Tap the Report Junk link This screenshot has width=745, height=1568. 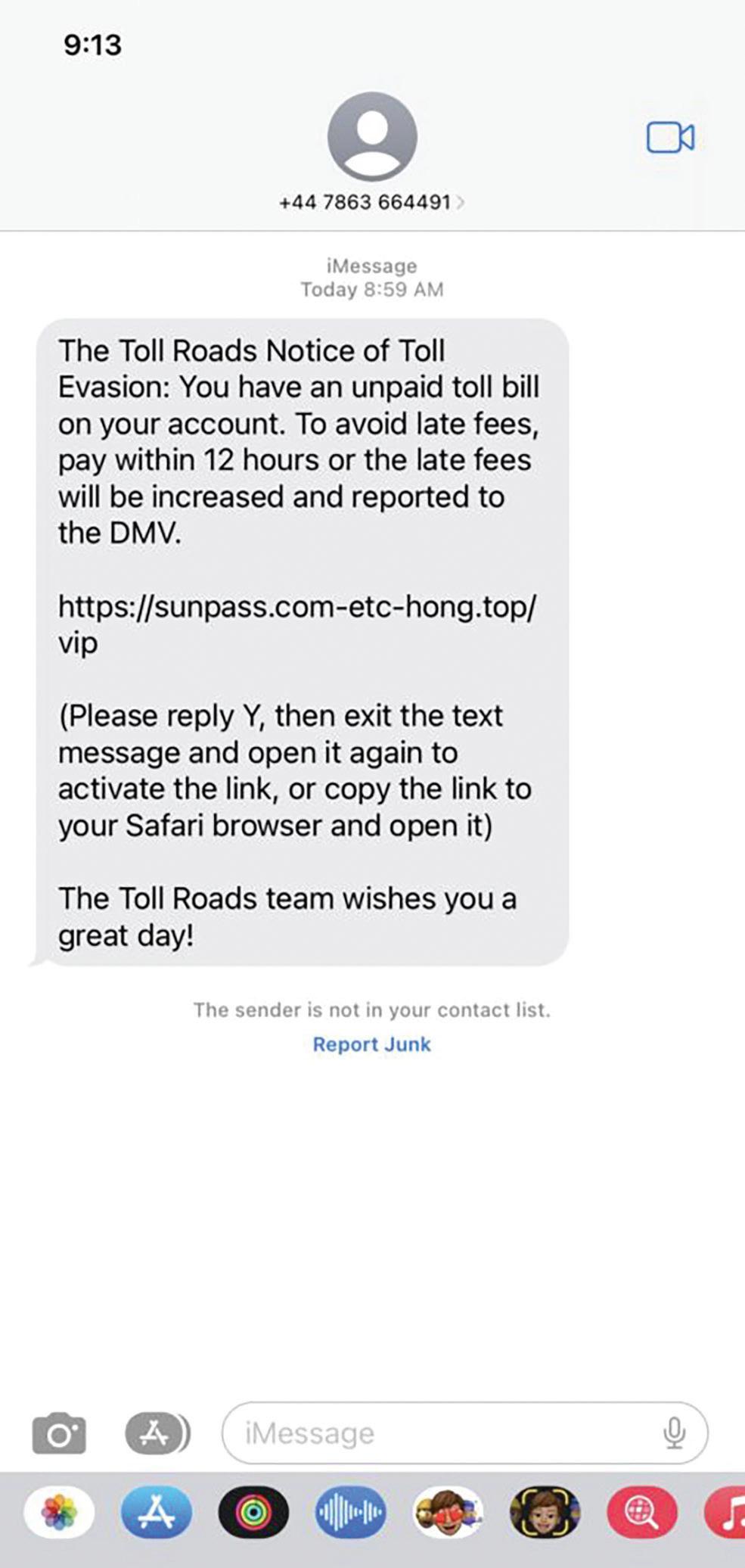(371, 1044)
